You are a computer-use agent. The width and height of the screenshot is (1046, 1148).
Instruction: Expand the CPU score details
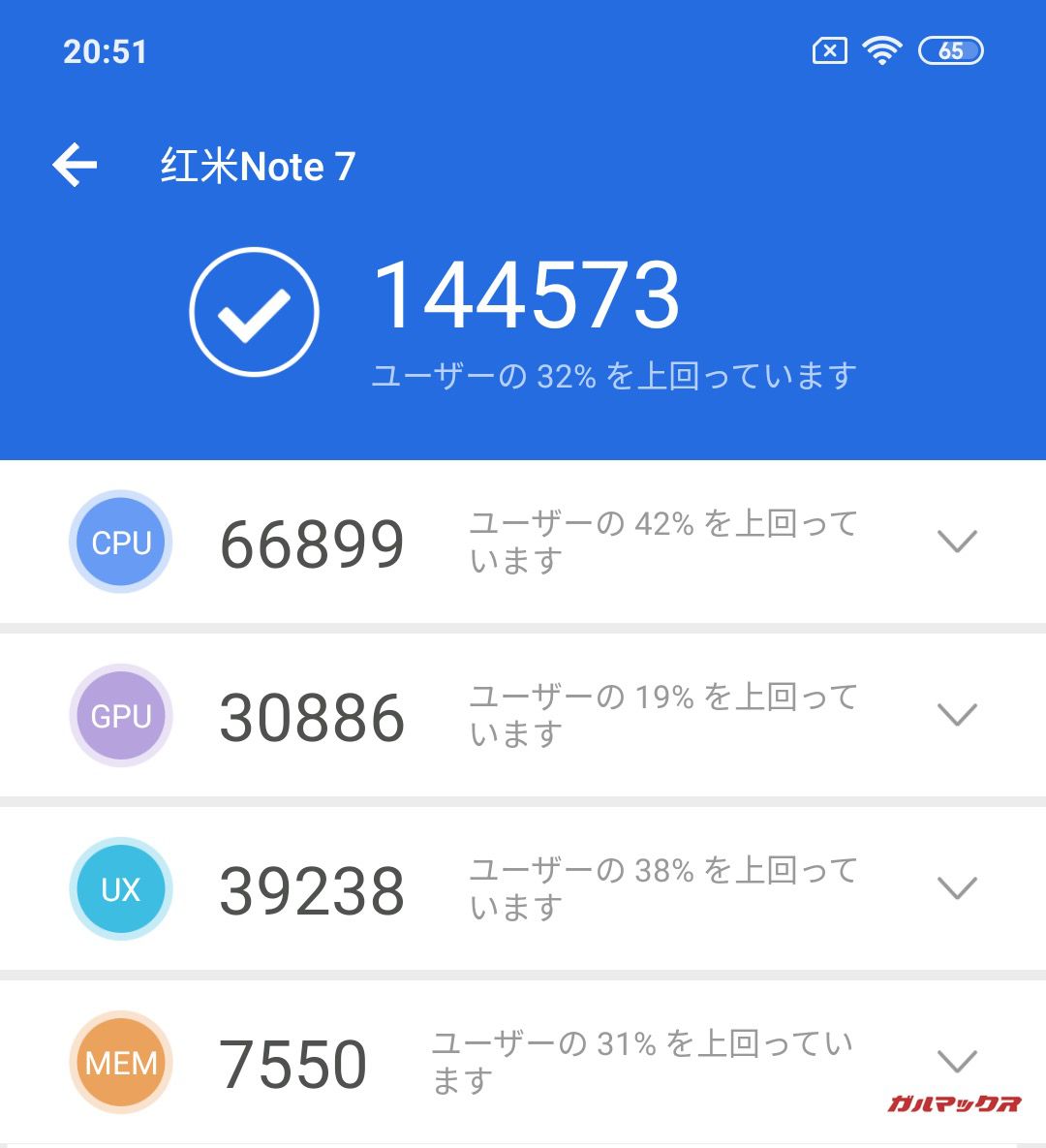coord(957,541)
